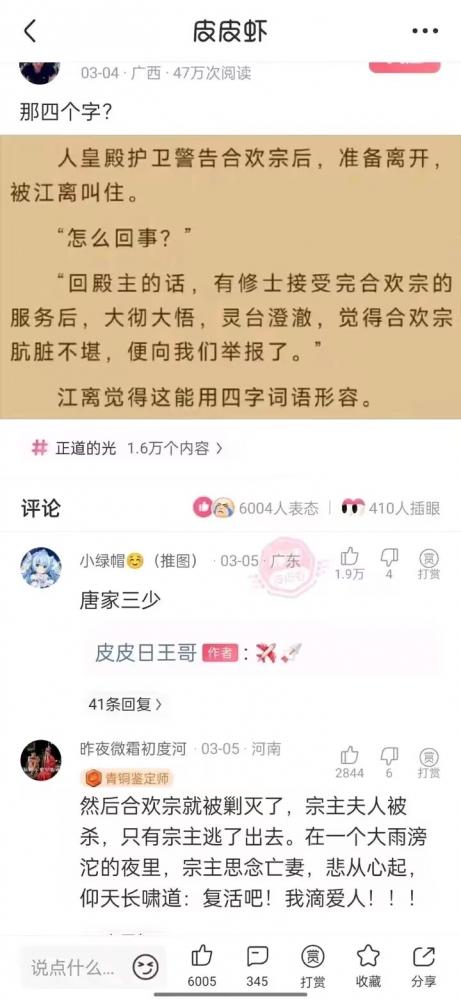This screenshot has height=999, width=461.
Task: Open the 345 comments in the bottom bar
Action: point(257,966)
